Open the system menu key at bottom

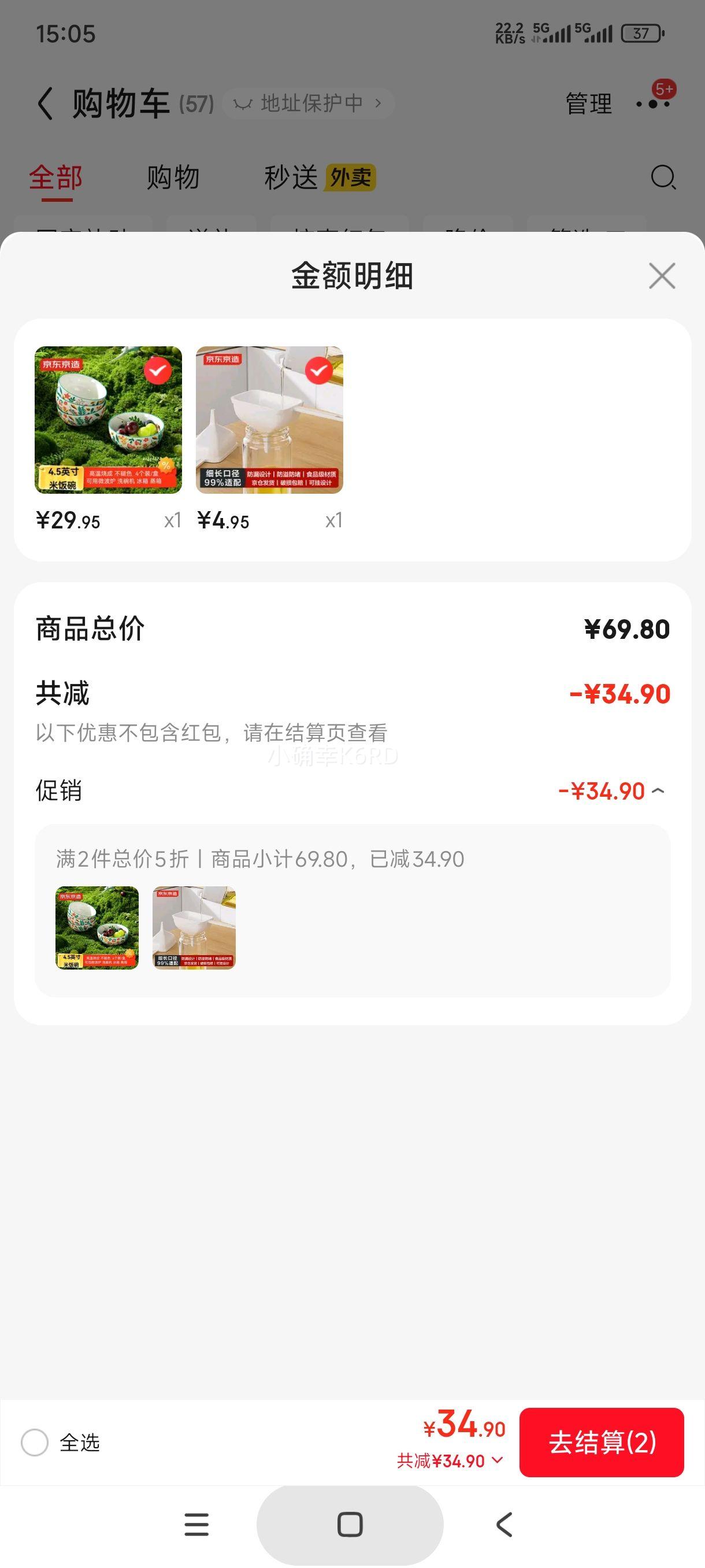click(196, 1523)
